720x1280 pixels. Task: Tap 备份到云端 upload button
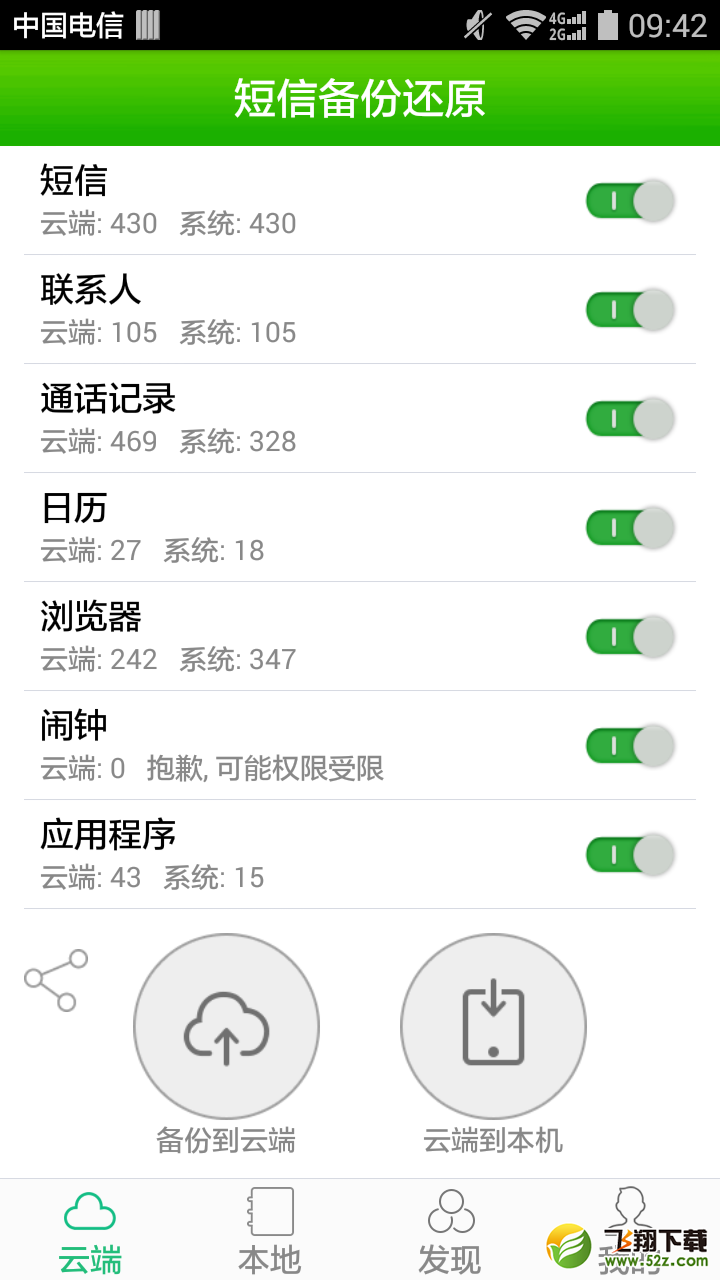click(x=226, y=1026)
